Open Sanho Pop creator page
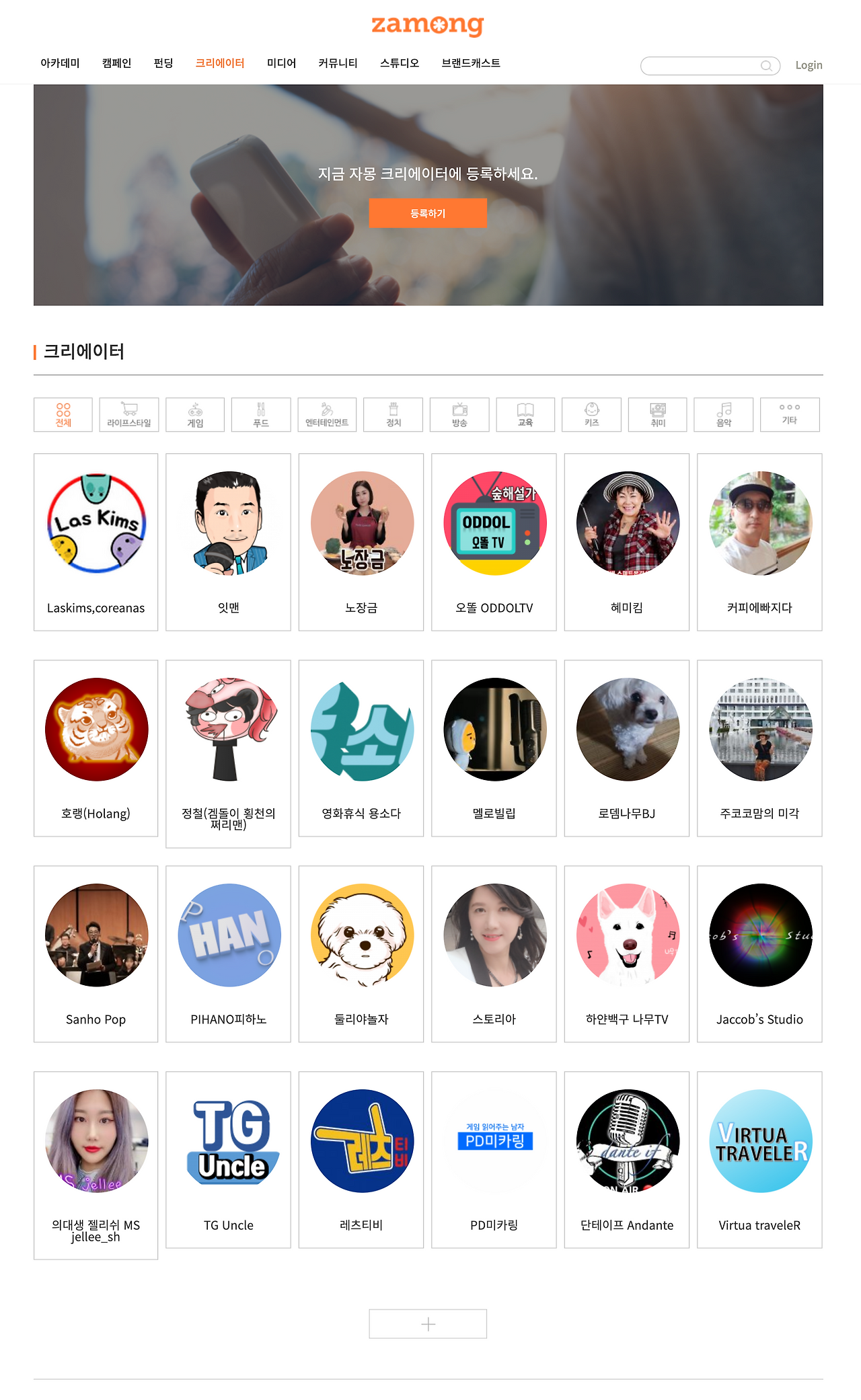 96,954
